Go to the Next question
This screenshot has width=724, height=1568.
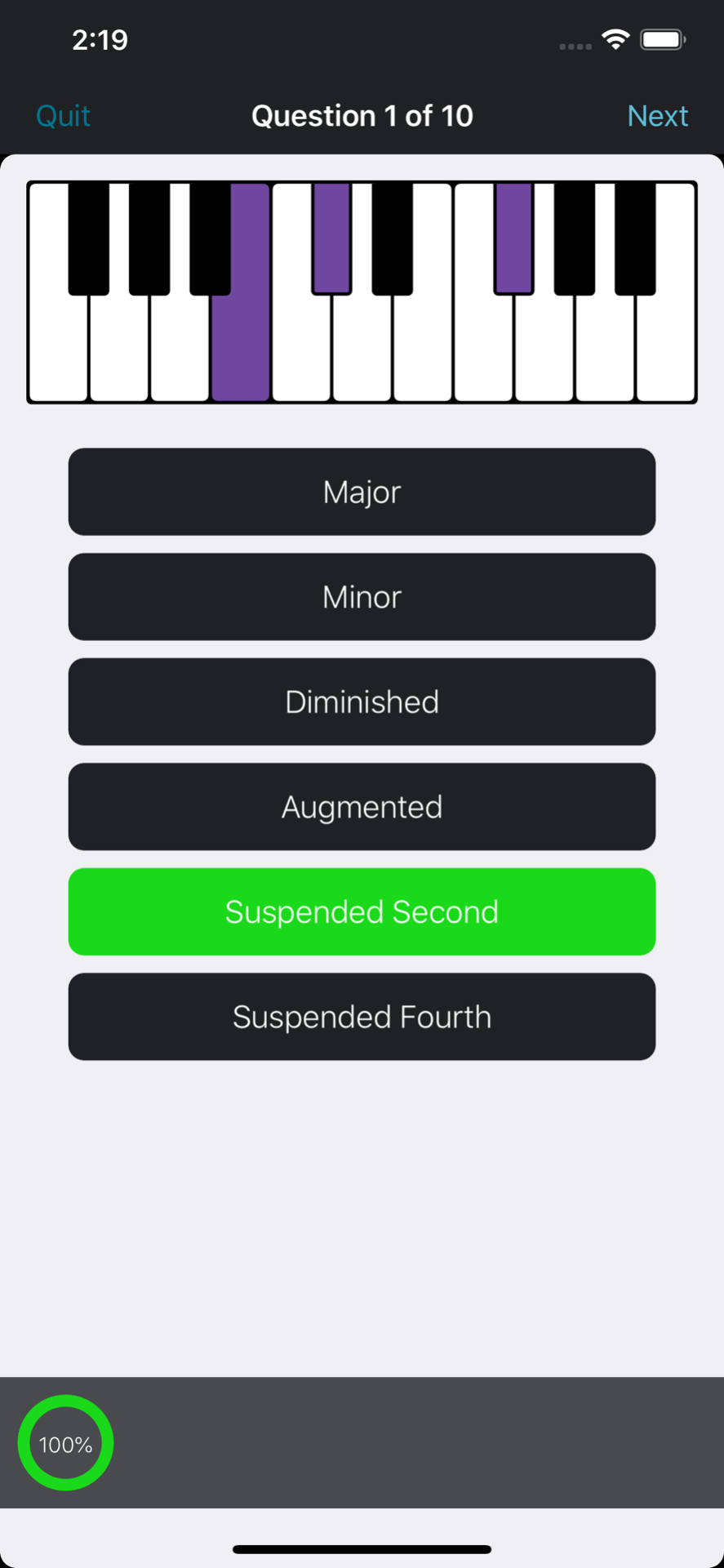(657, 116)
